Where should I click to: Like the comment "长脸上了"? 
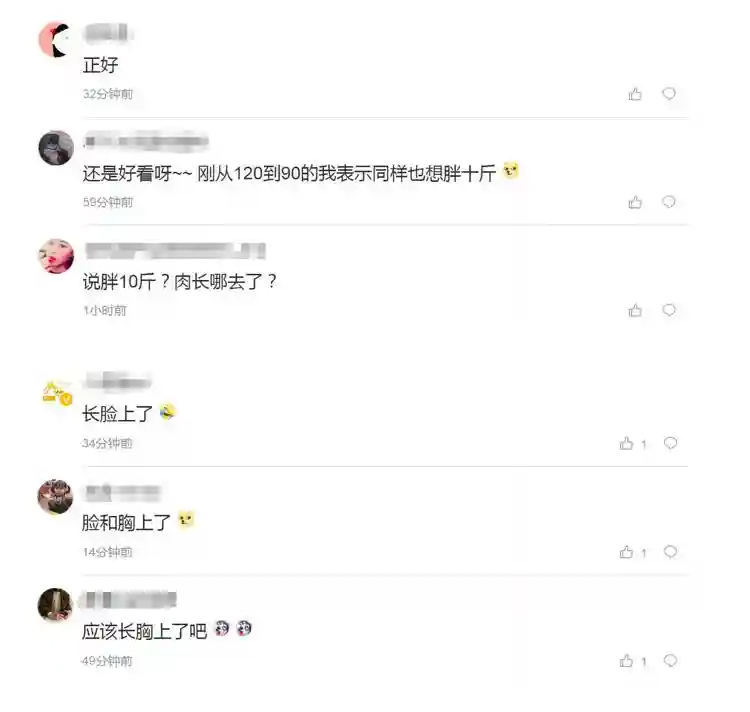point(627,443)
